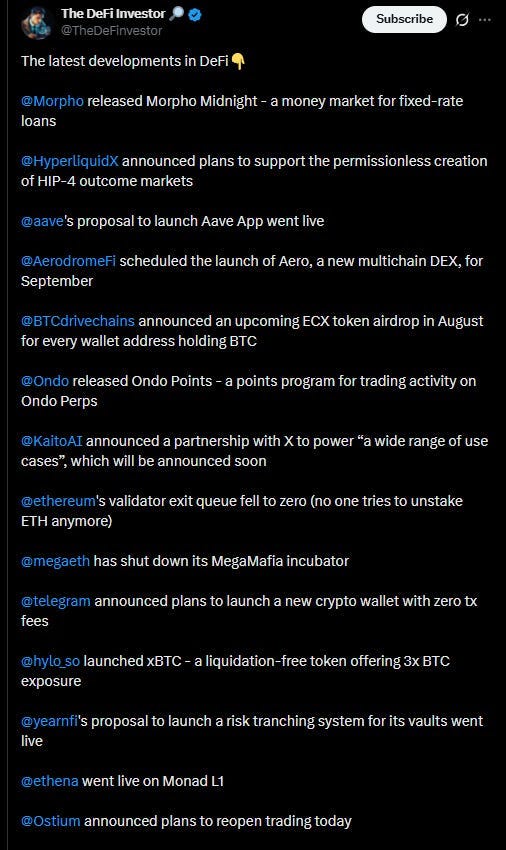Visit the @KaitoAI profile link
506x850 pixels.
click(x=52, y=441)
